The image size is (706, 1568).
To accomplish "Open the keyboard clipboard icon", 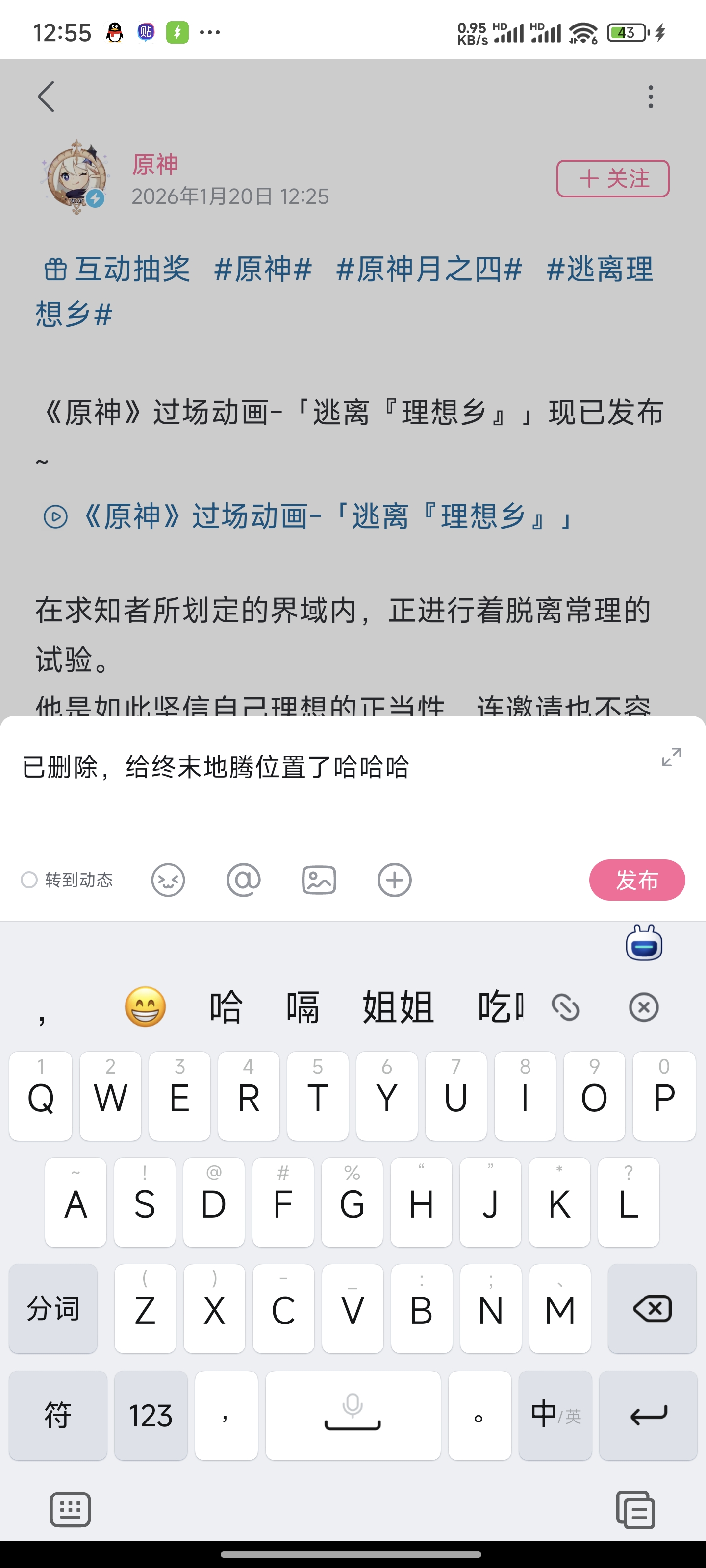I will click(635, 1509).
